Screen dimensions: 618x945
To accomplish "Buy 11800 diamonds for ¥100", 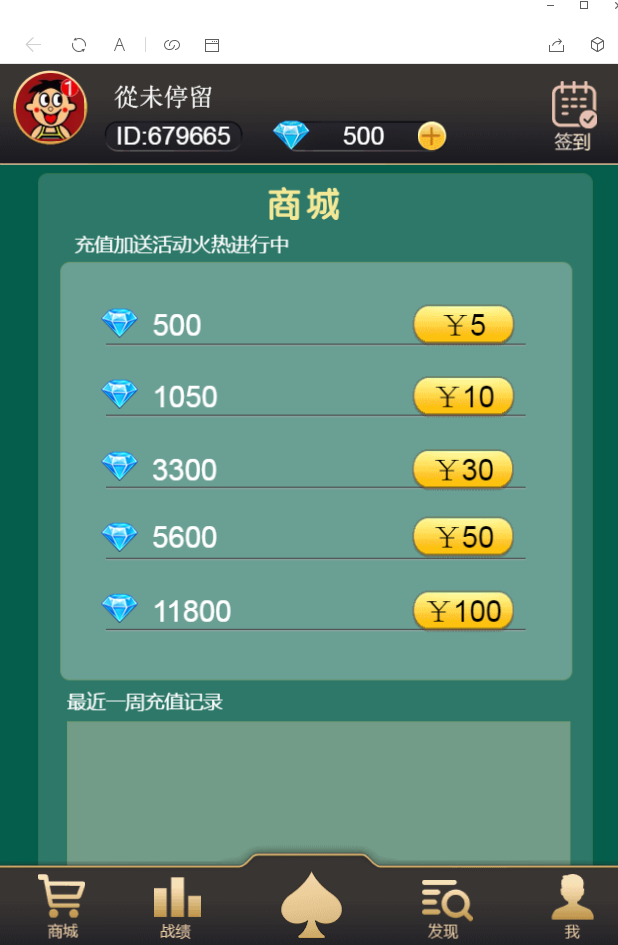I will tap(463, 611).
